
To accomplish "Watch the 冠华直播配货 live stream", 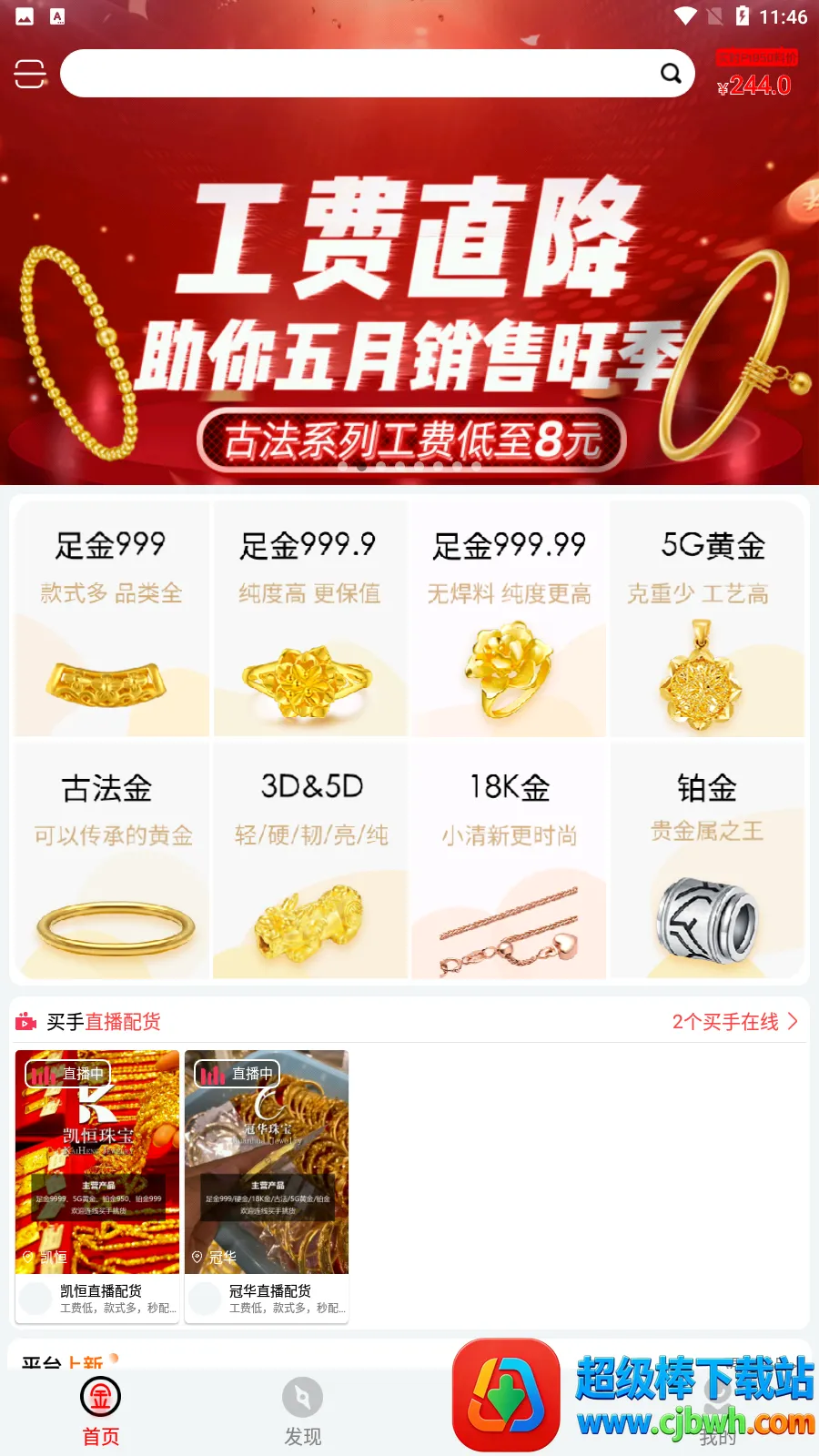I will (x=267, y=1183).
